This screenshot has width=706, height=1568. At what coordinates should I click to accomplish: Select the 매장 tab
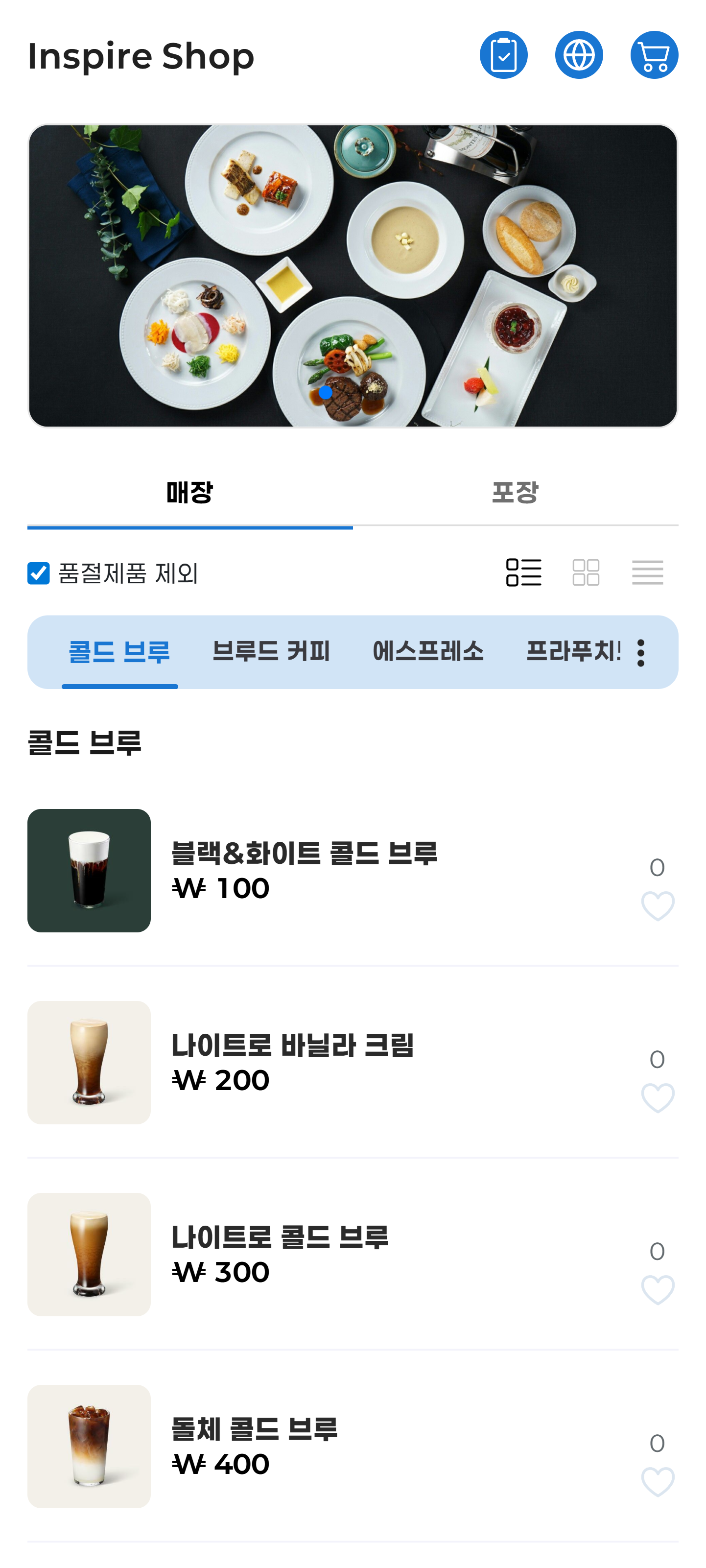pos(190,493)
